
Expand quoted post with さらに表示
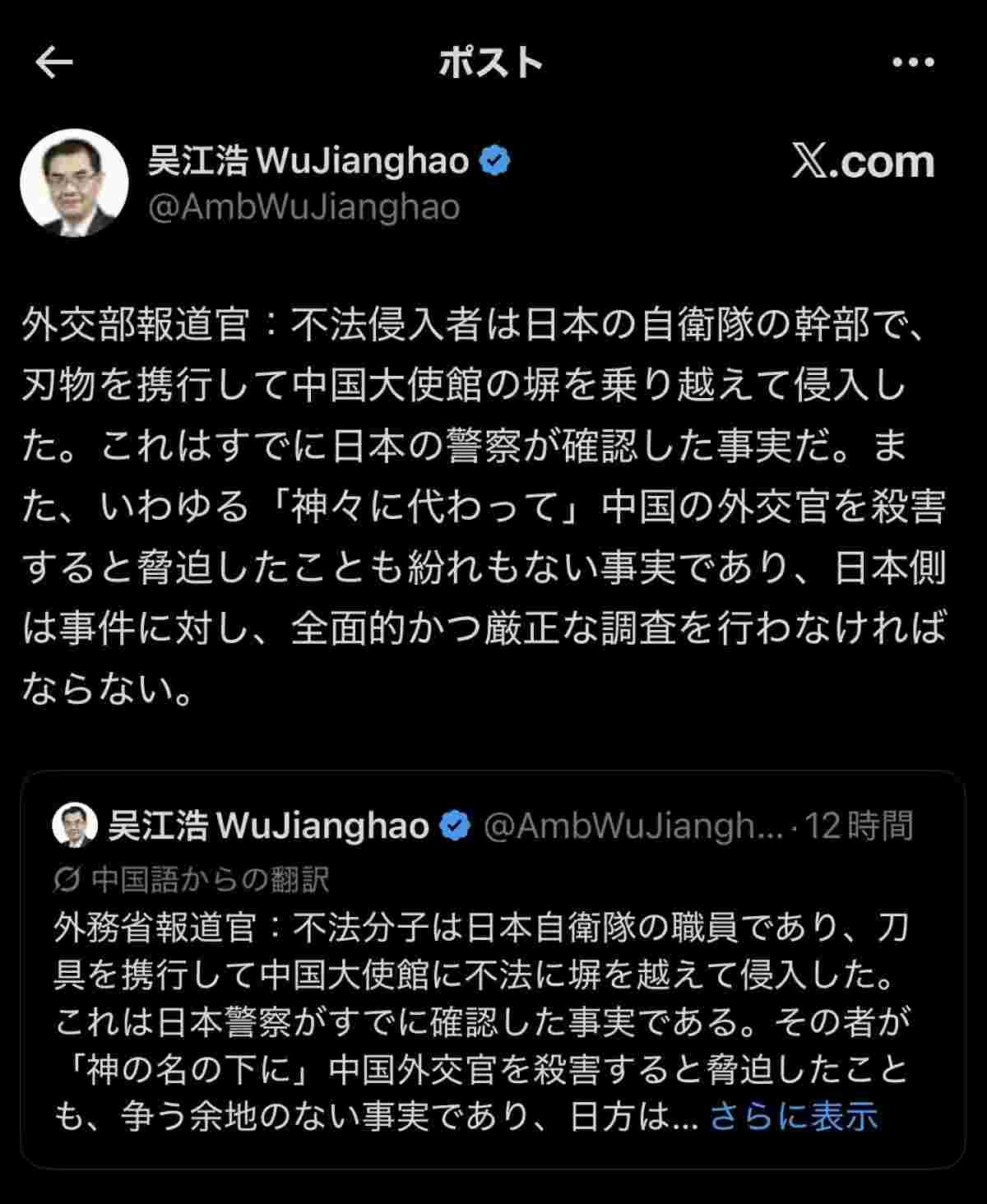coord(794,1117)
